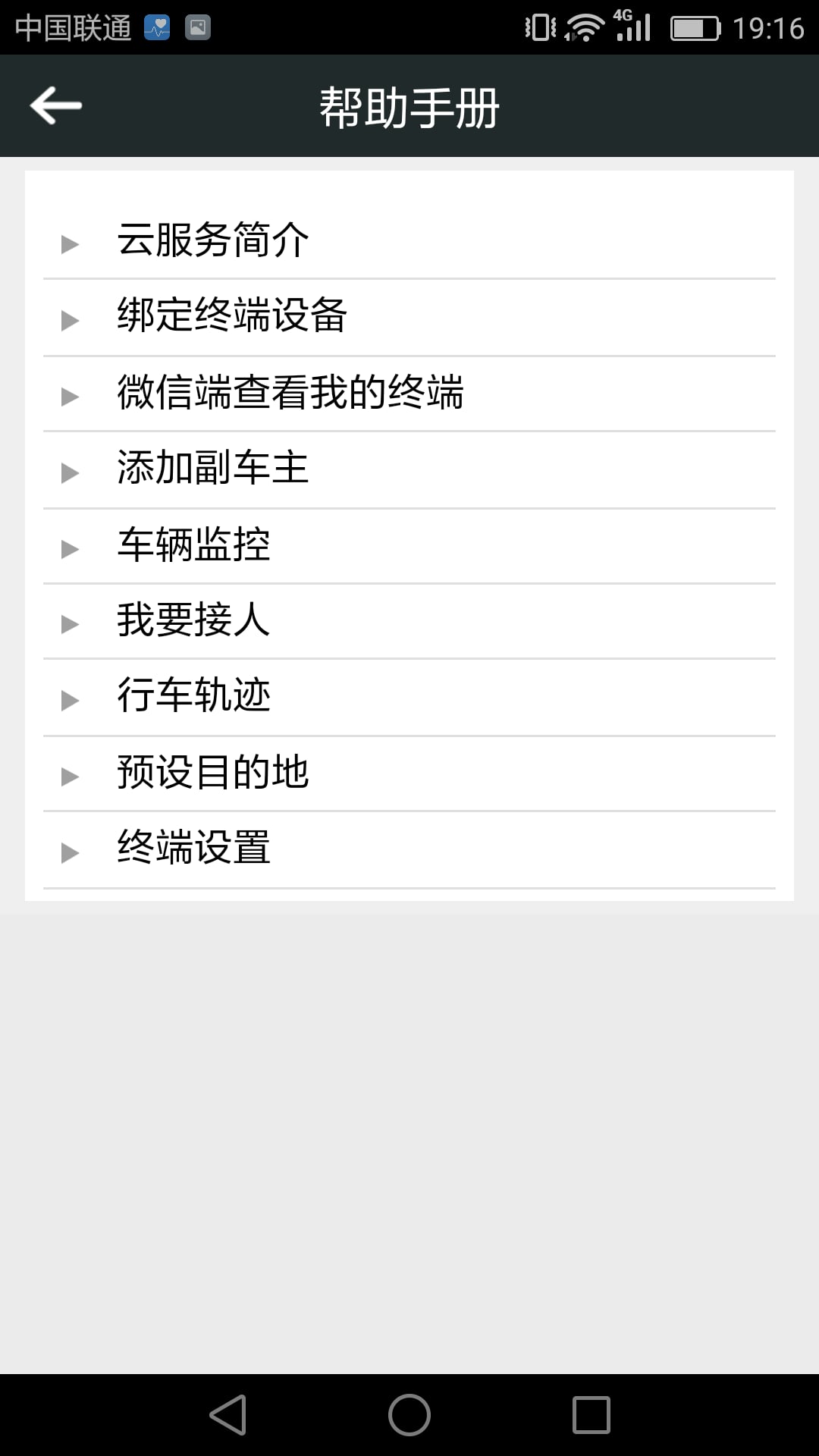
Task: Expand the 预设目的地 section
Action: 409,773
